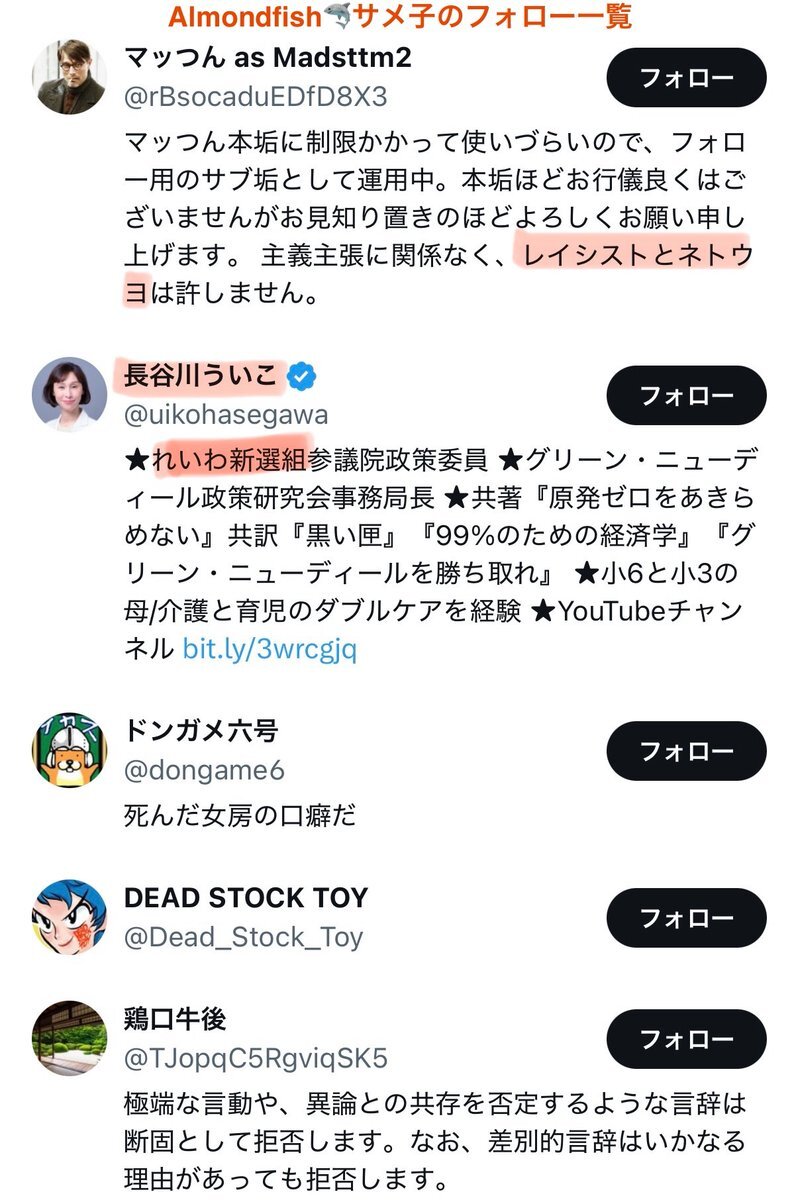Image resolution: width=798 pixels, height=1200 pixels.
Task: Follow 長谷川ういこ
Action: [x=686, y=396]
